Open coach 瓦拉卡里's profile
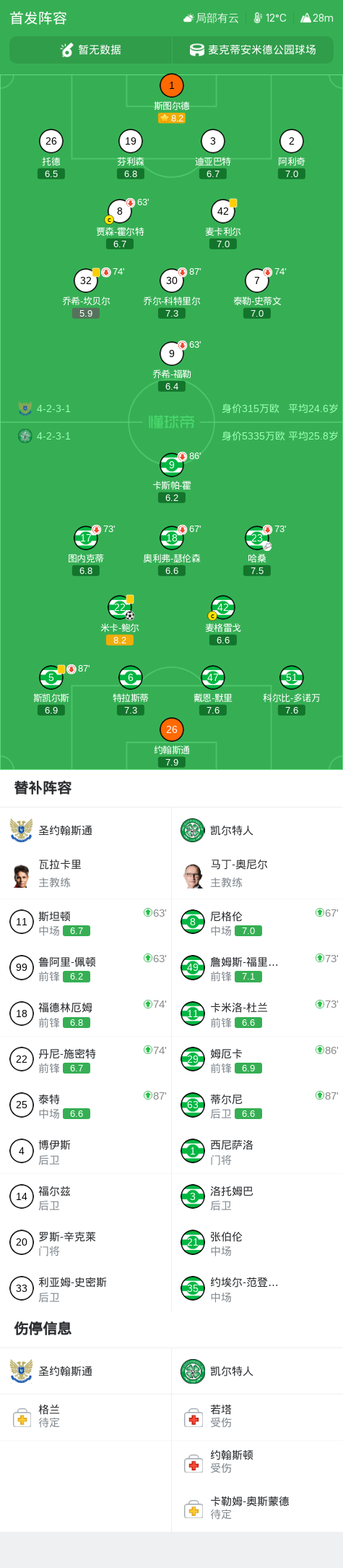The width and height of the screenshot is (343, 1568). (x=86, y=873)
